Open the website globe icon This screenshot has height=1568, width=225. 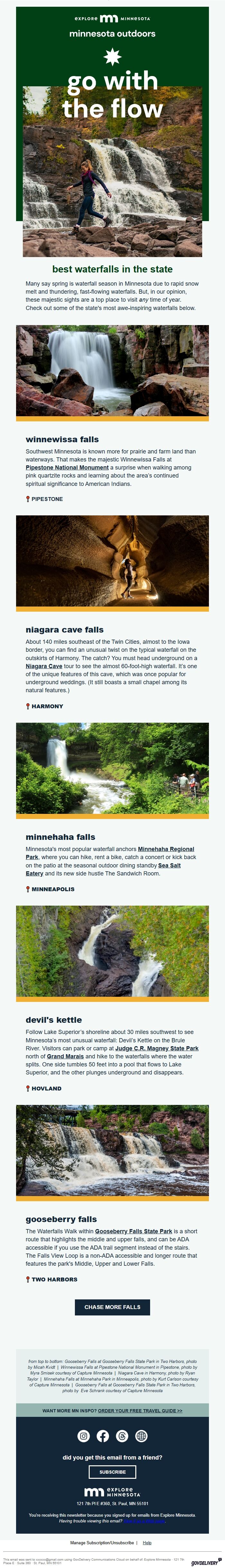(x=141, y=1436)
